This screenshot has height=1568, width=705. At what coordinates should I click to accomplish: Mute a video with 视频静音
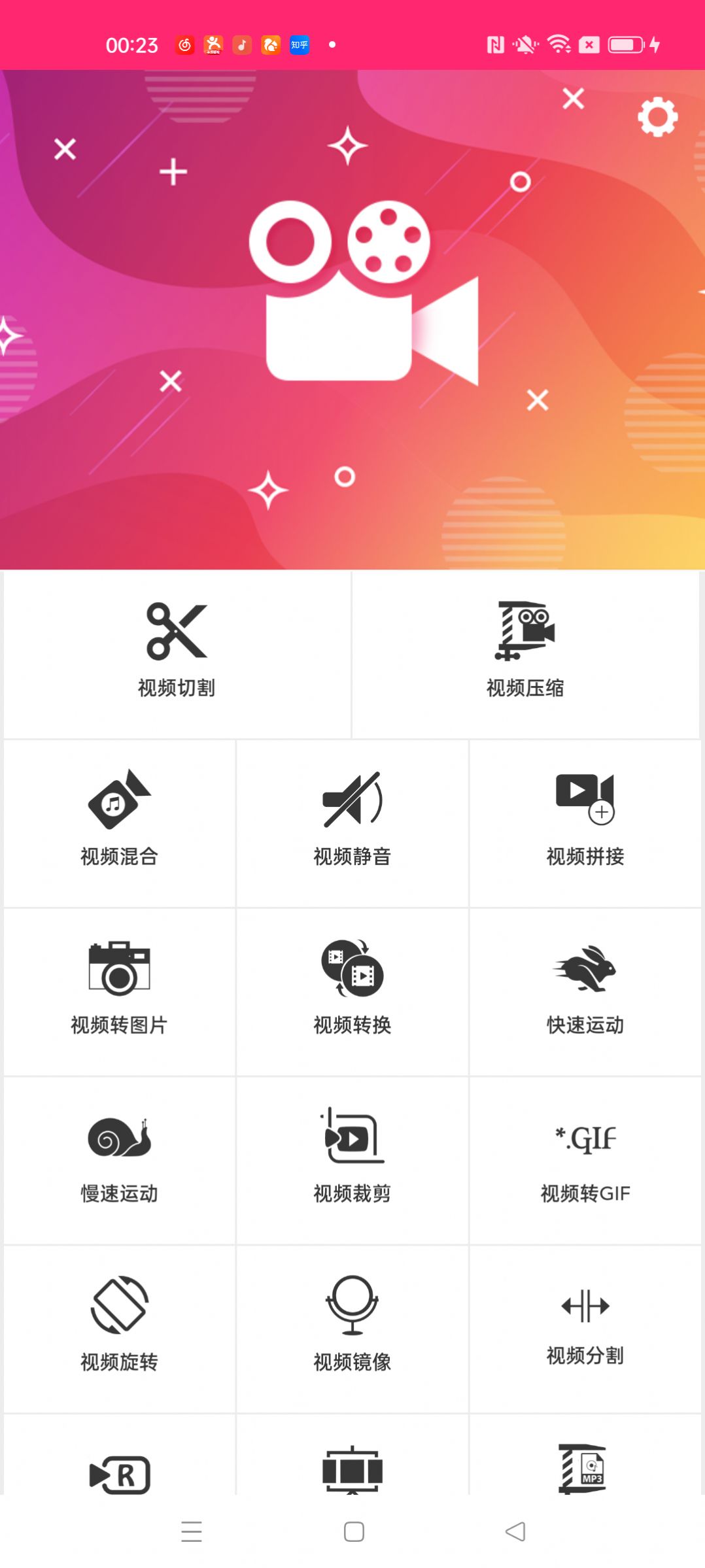[x=352, y=824]
